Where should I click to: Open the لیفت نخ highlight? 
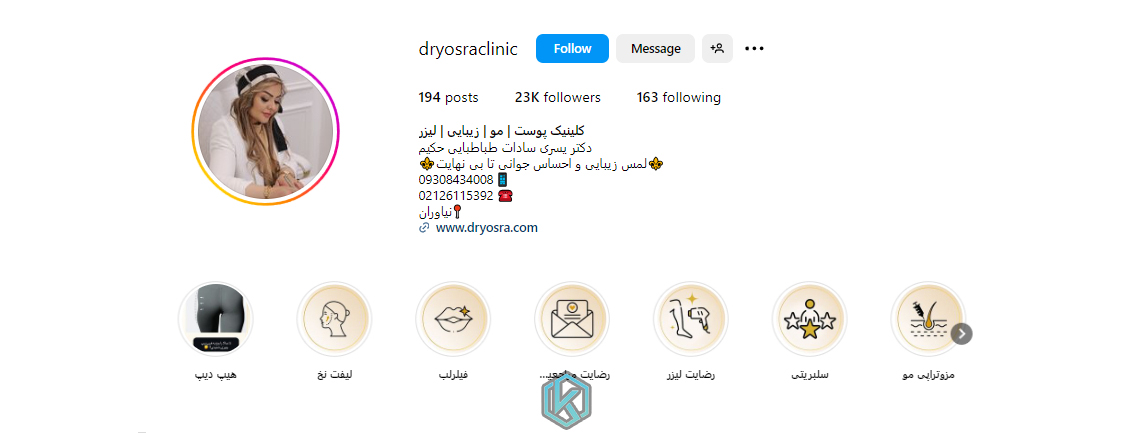point(334,320)
